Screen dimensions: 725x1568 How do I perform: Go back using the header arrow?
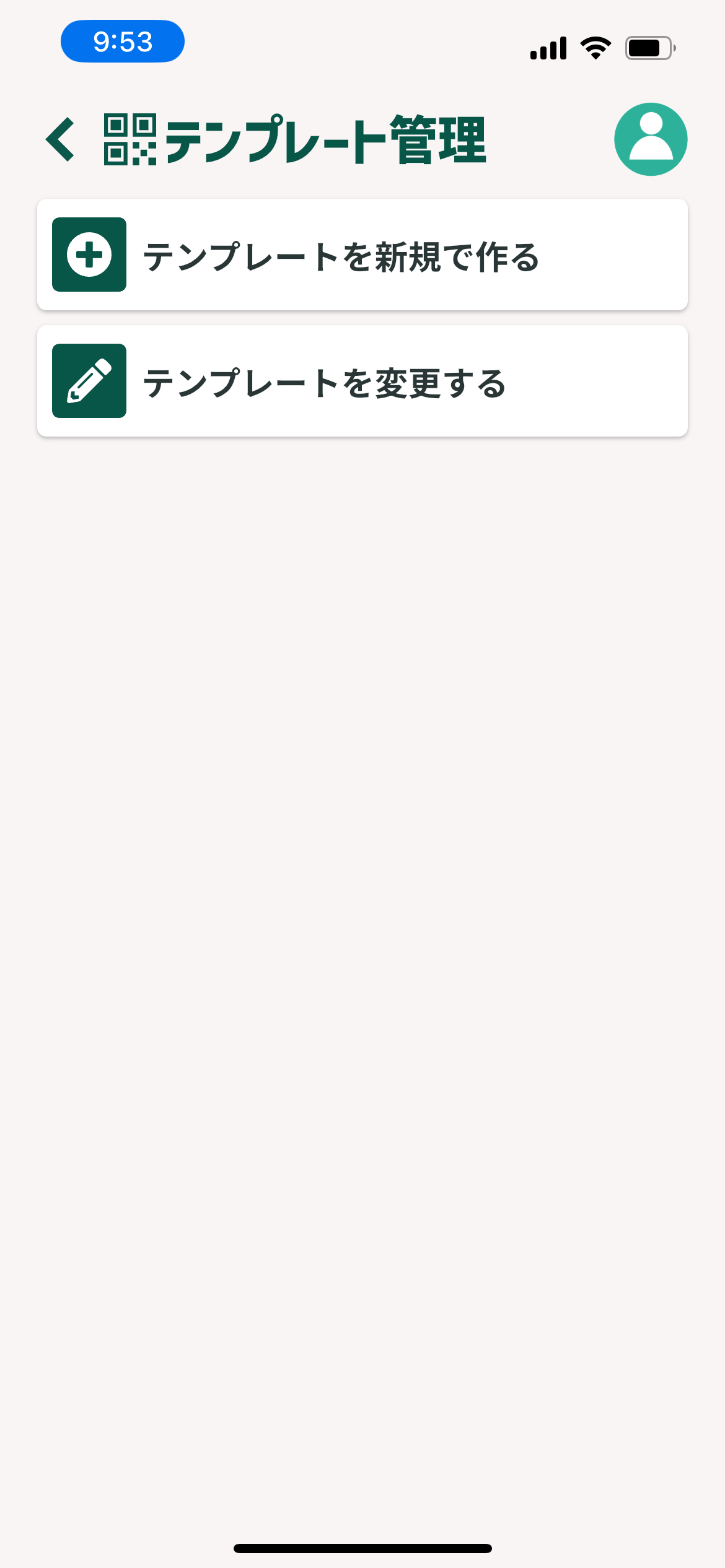(x=61, y=139)
